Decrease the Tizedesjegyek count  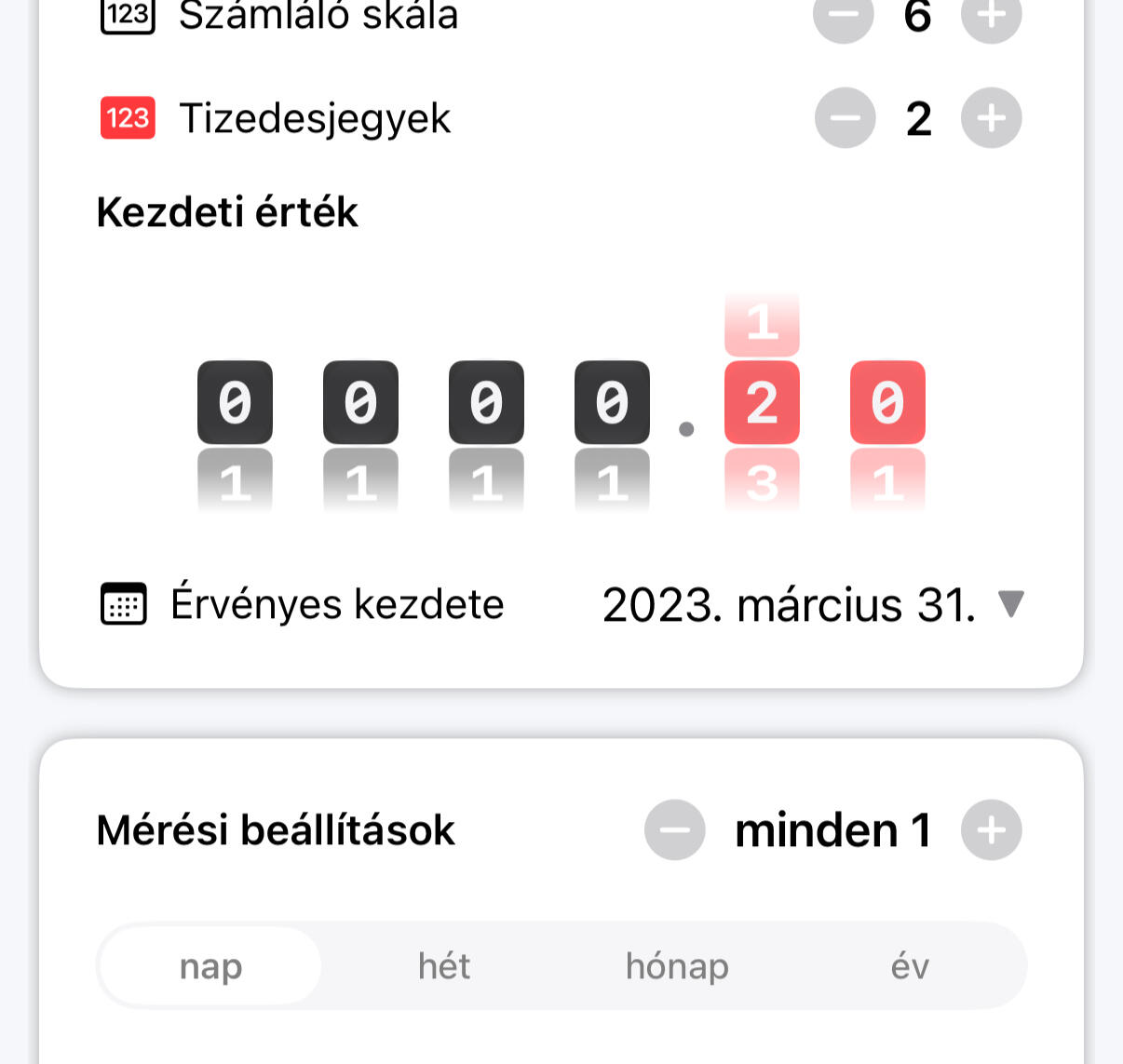845,118
